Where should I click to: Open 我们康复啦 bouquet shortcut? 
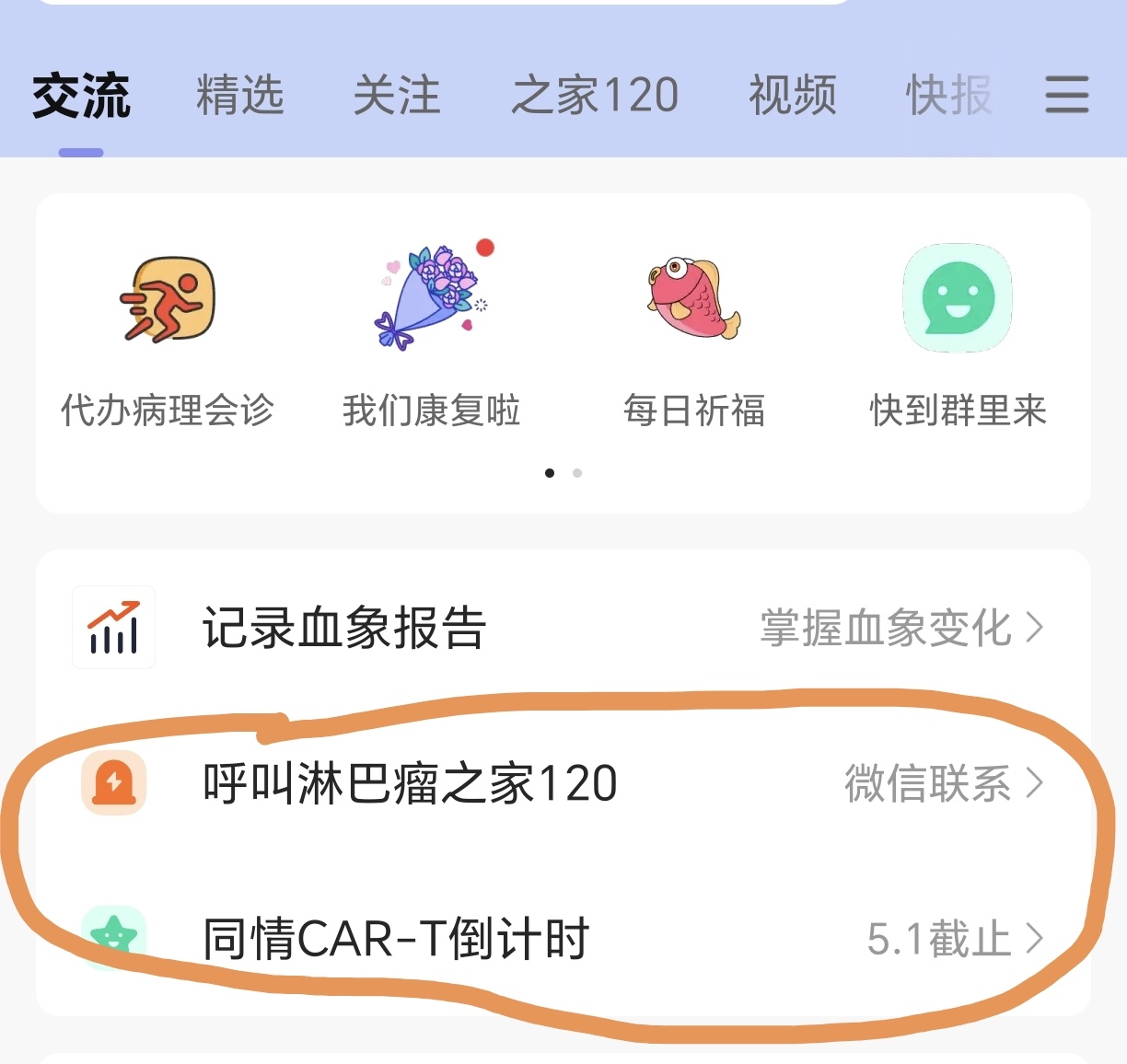pos(431,336)
